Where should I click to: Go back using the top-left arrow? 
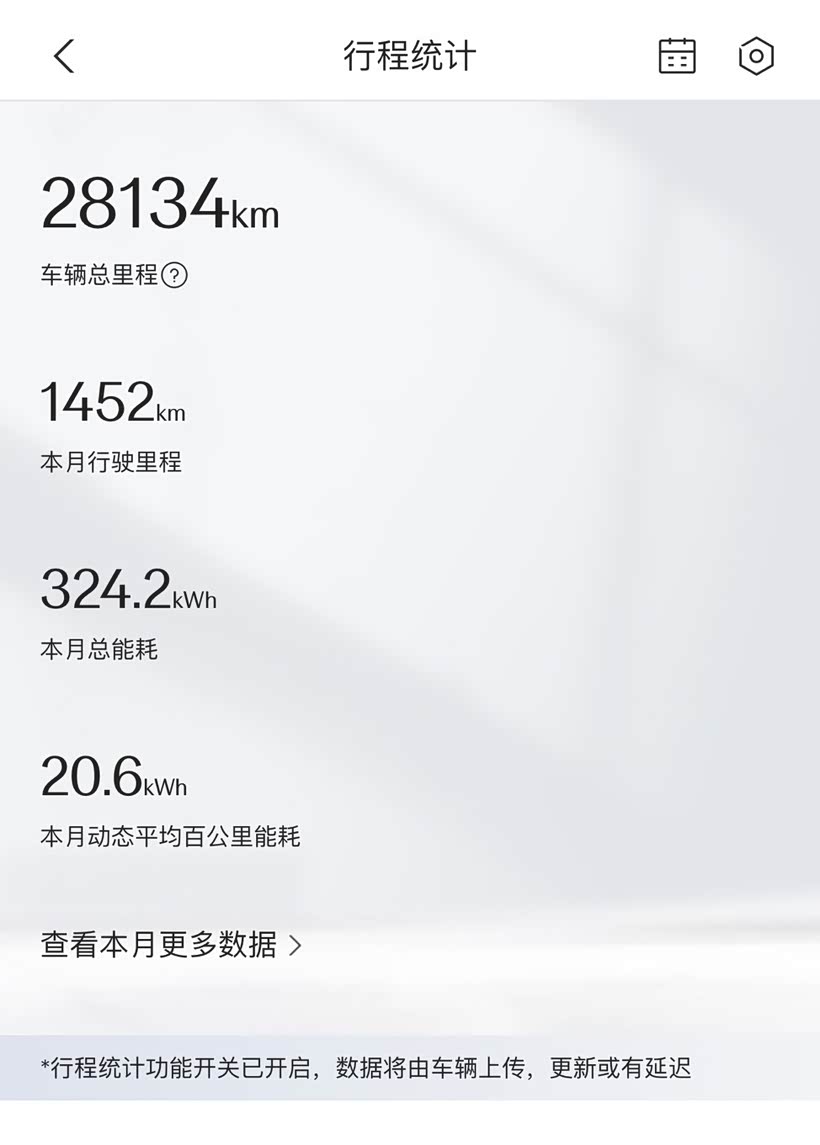[64, 56]
